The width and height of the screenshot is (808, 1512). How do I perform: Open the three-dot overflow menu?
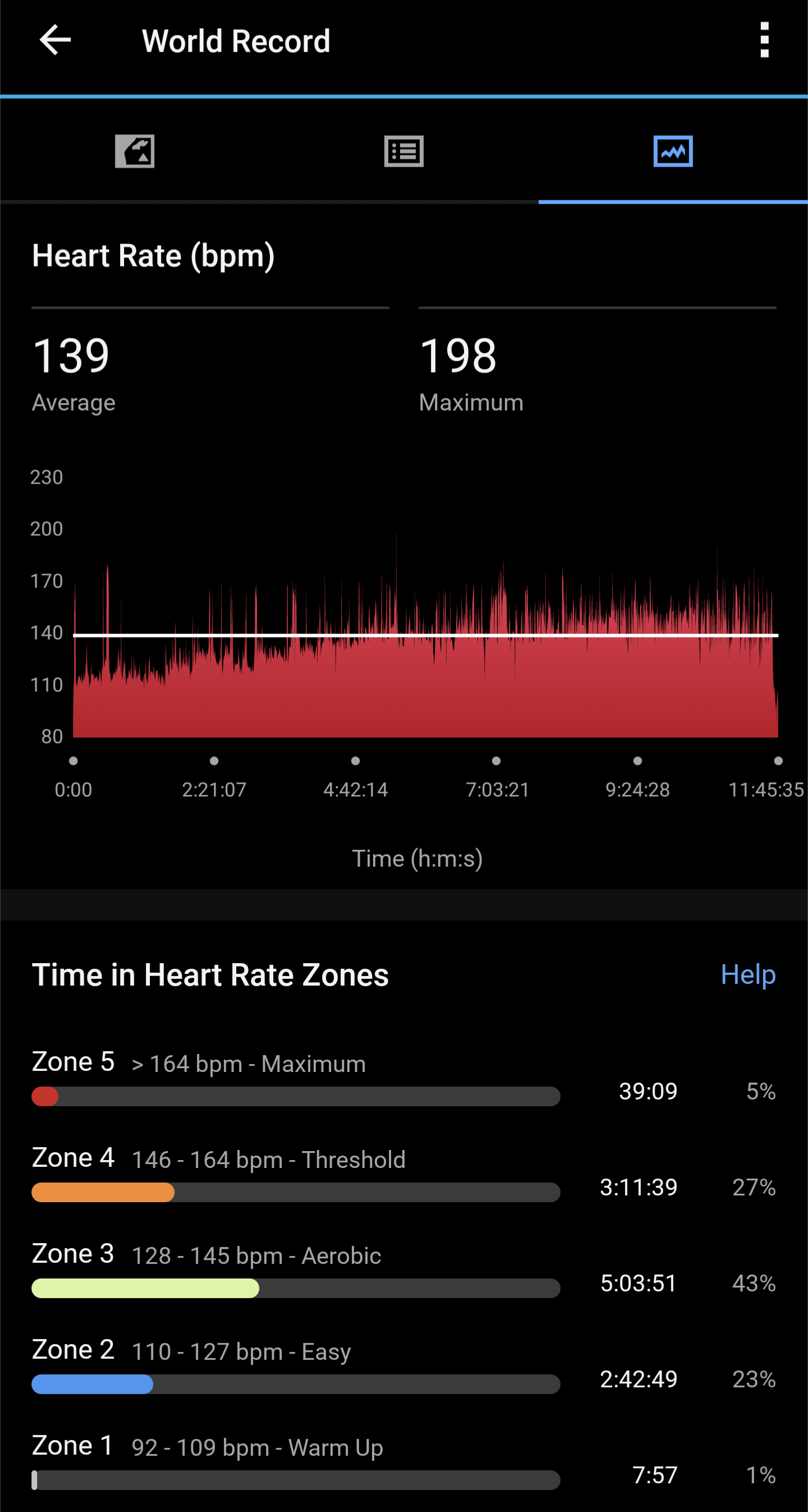coord(764,40)
